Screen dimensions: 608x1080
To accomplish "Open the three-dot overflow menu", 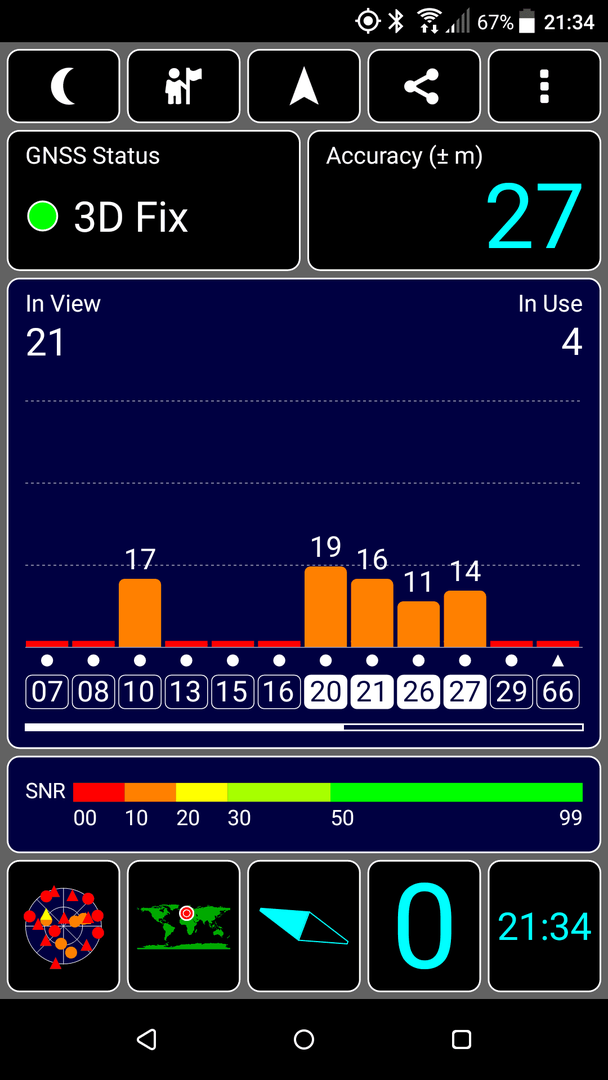I will [545, 86].
